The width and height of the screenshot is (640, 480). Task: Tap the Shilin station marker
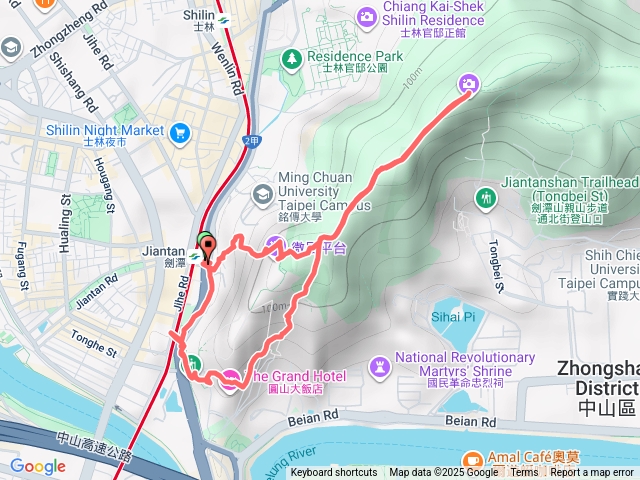click(x=226, y=18)
